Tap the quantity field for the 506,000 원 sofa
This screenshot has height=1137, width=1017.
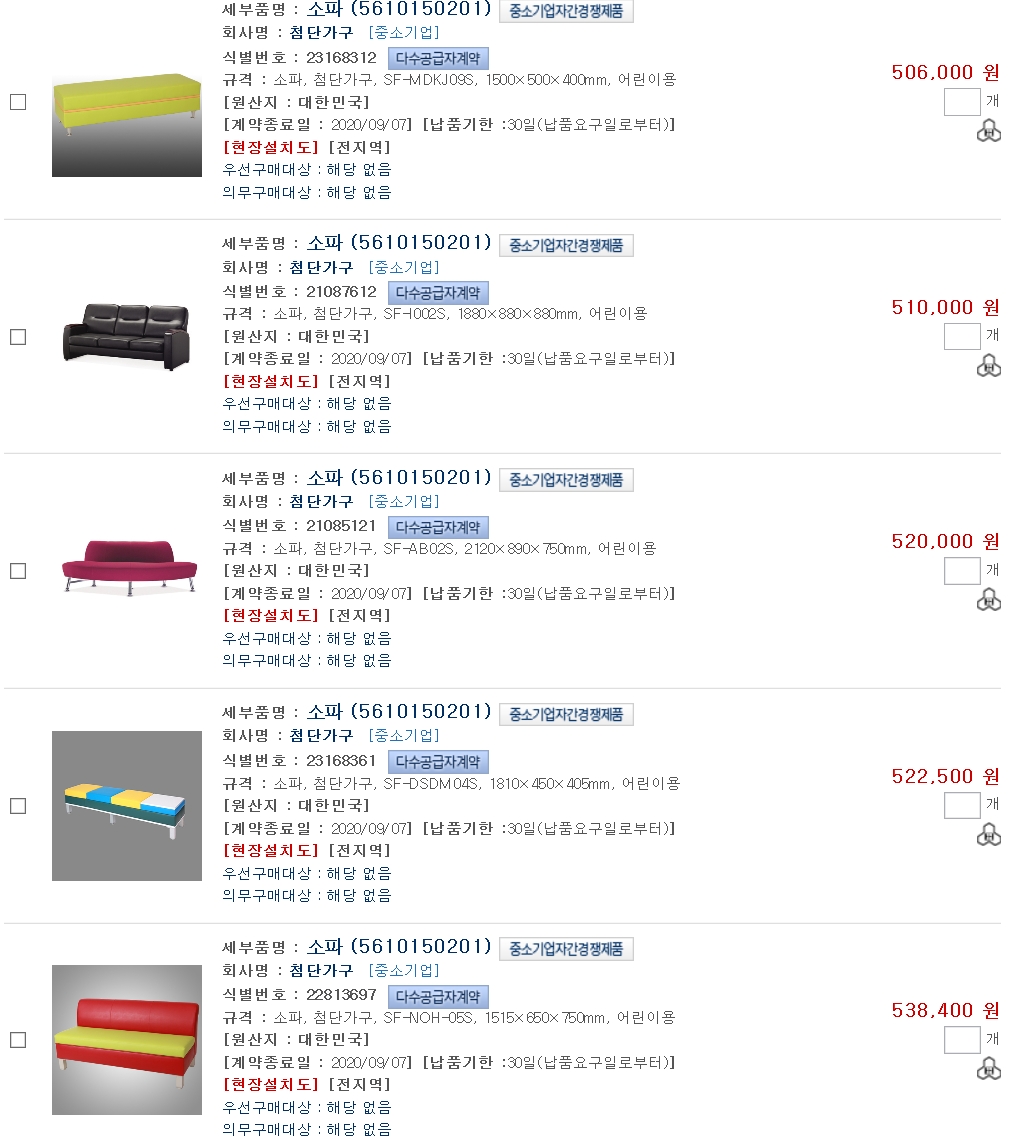click(962, 102)
